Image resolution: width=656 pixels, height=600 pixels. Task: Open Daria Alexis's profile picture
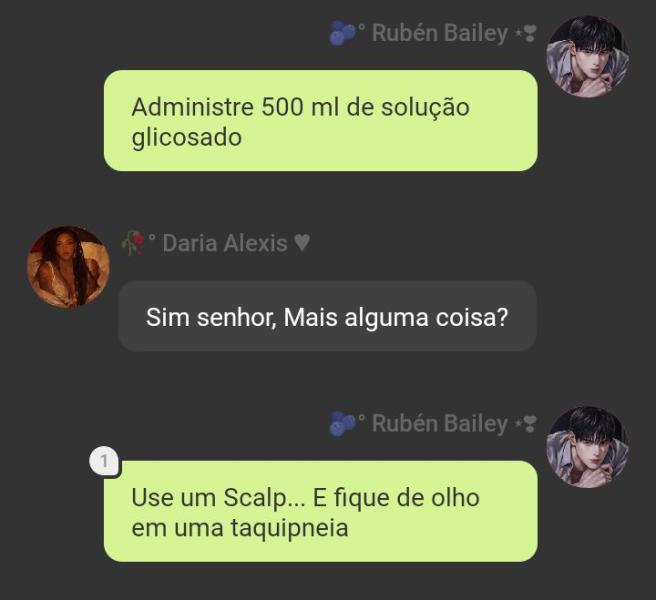click(68, 267)
